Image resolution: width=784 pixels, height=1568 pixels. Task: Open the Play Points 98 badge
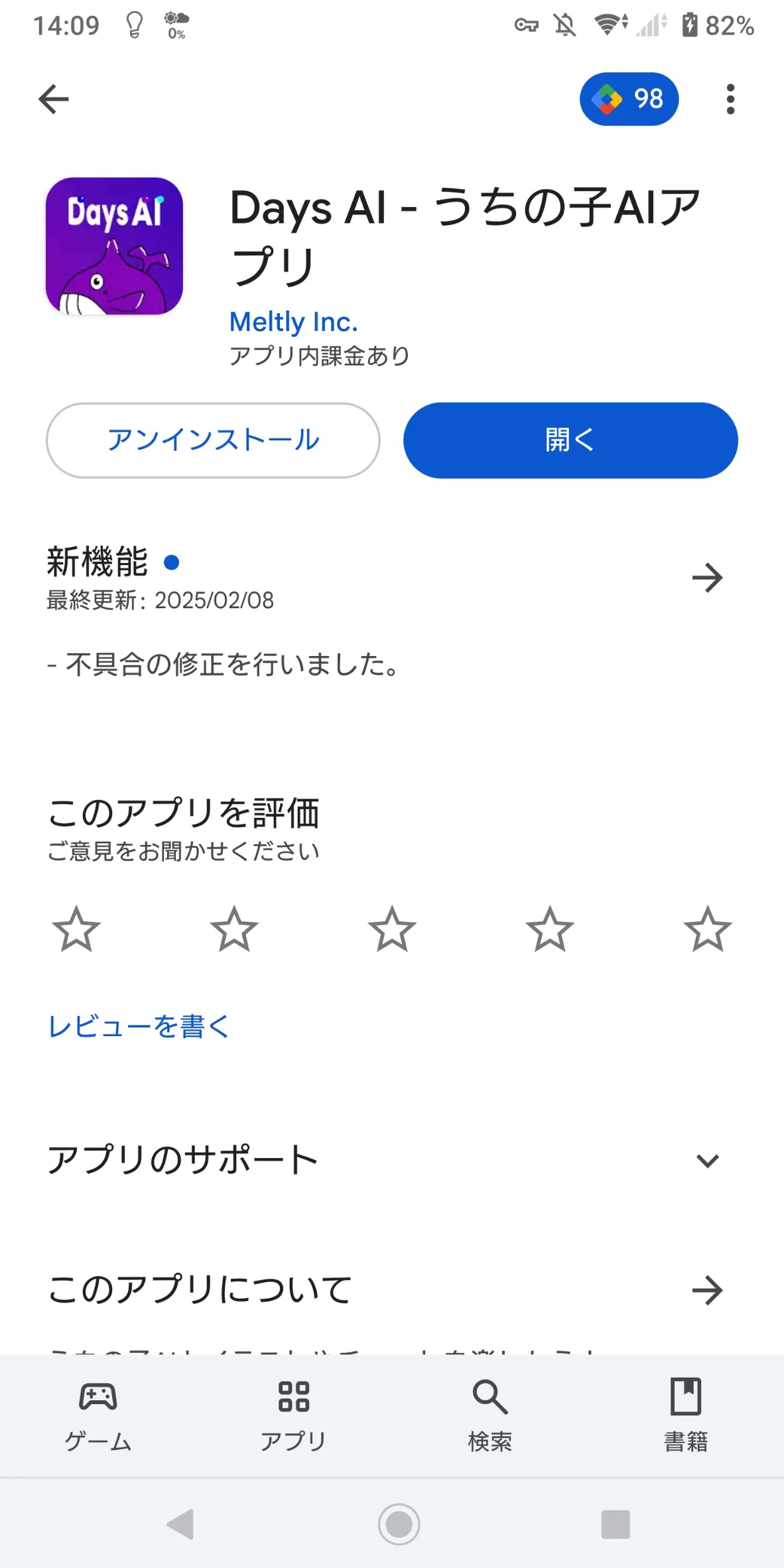pos(628,99)
